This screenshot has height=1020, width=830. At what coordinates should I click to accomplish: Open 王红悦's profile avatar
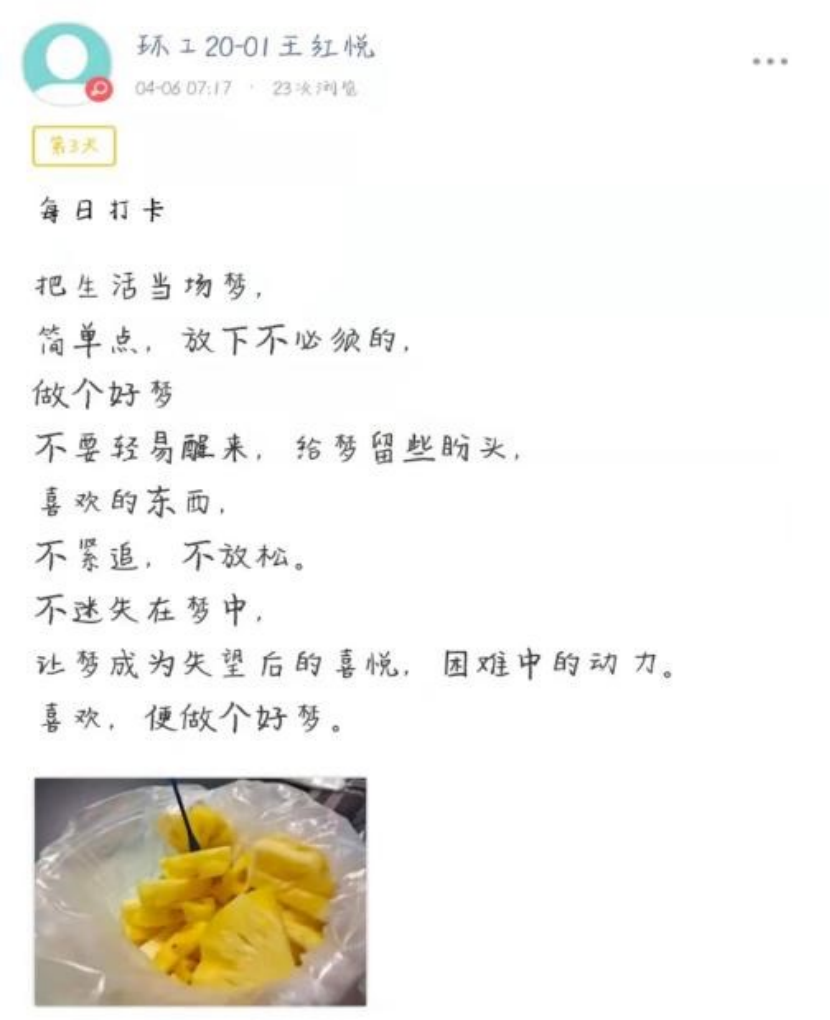(66, 63)
